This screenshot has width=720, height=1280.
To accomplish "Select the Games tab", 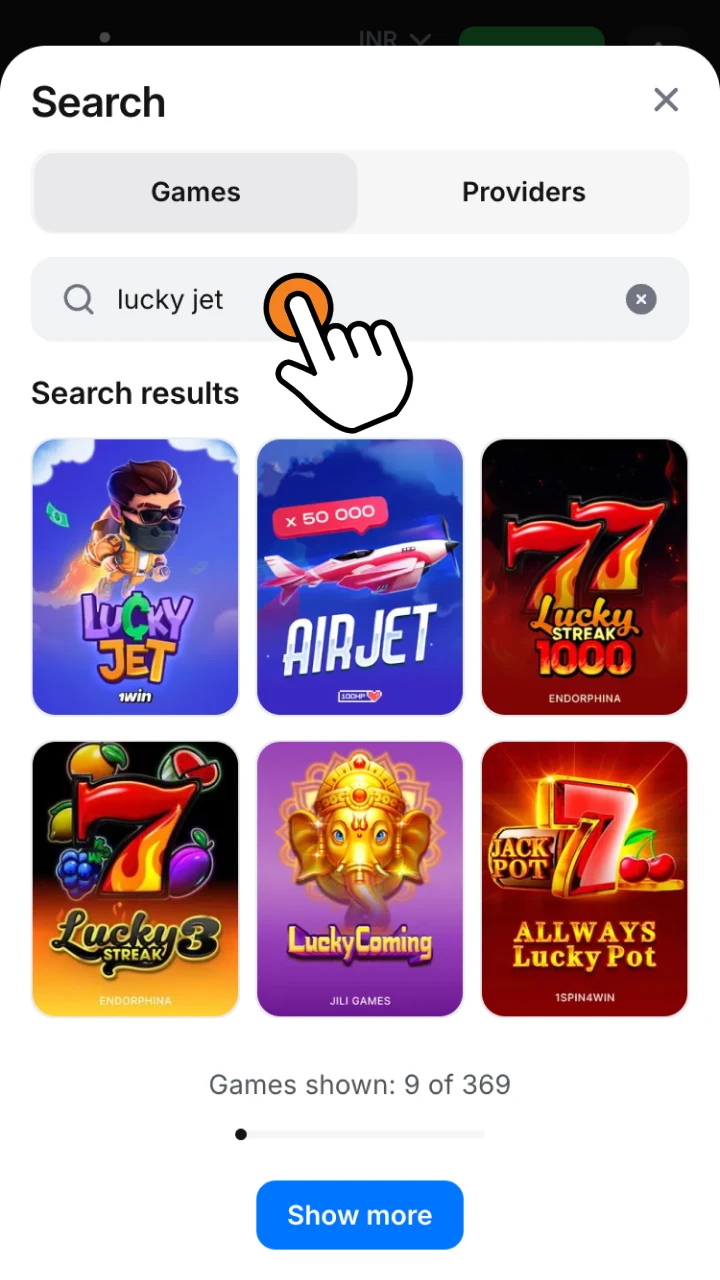I will coord(195,192).
